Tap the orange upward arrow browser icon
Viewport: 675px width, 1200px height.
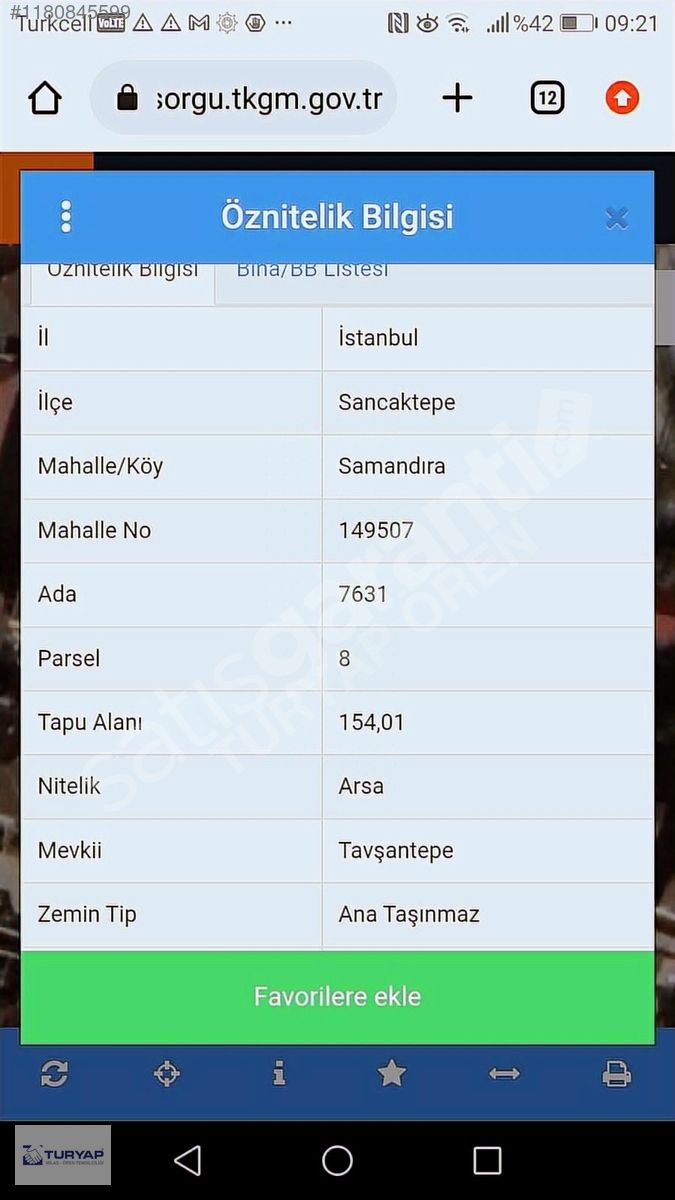coord(622,98)
